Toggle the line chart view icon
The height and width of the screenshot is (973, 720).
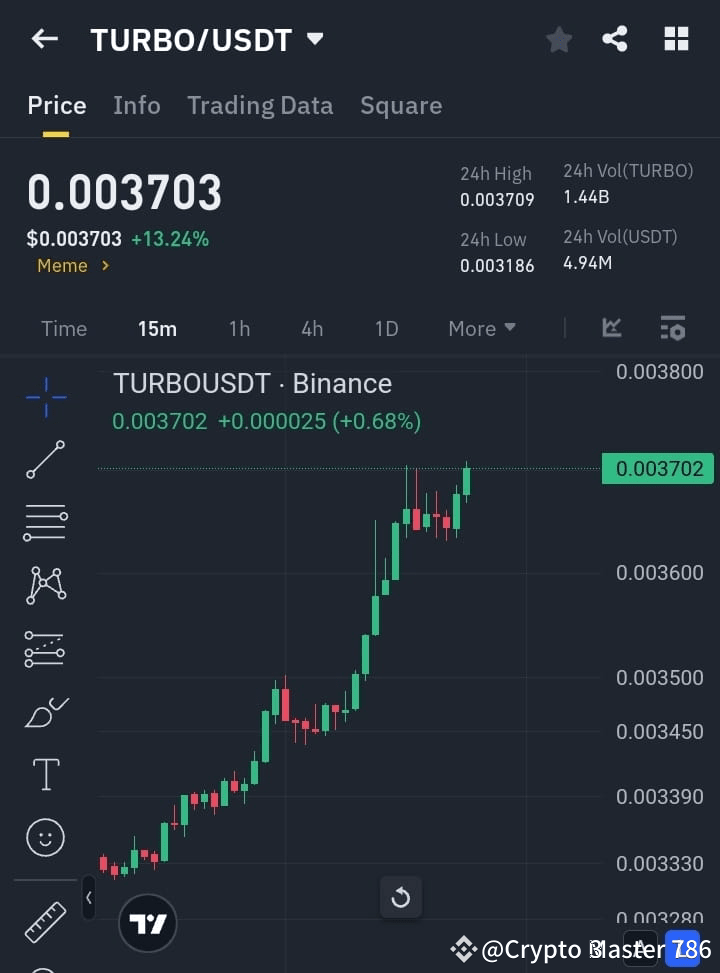612,328
